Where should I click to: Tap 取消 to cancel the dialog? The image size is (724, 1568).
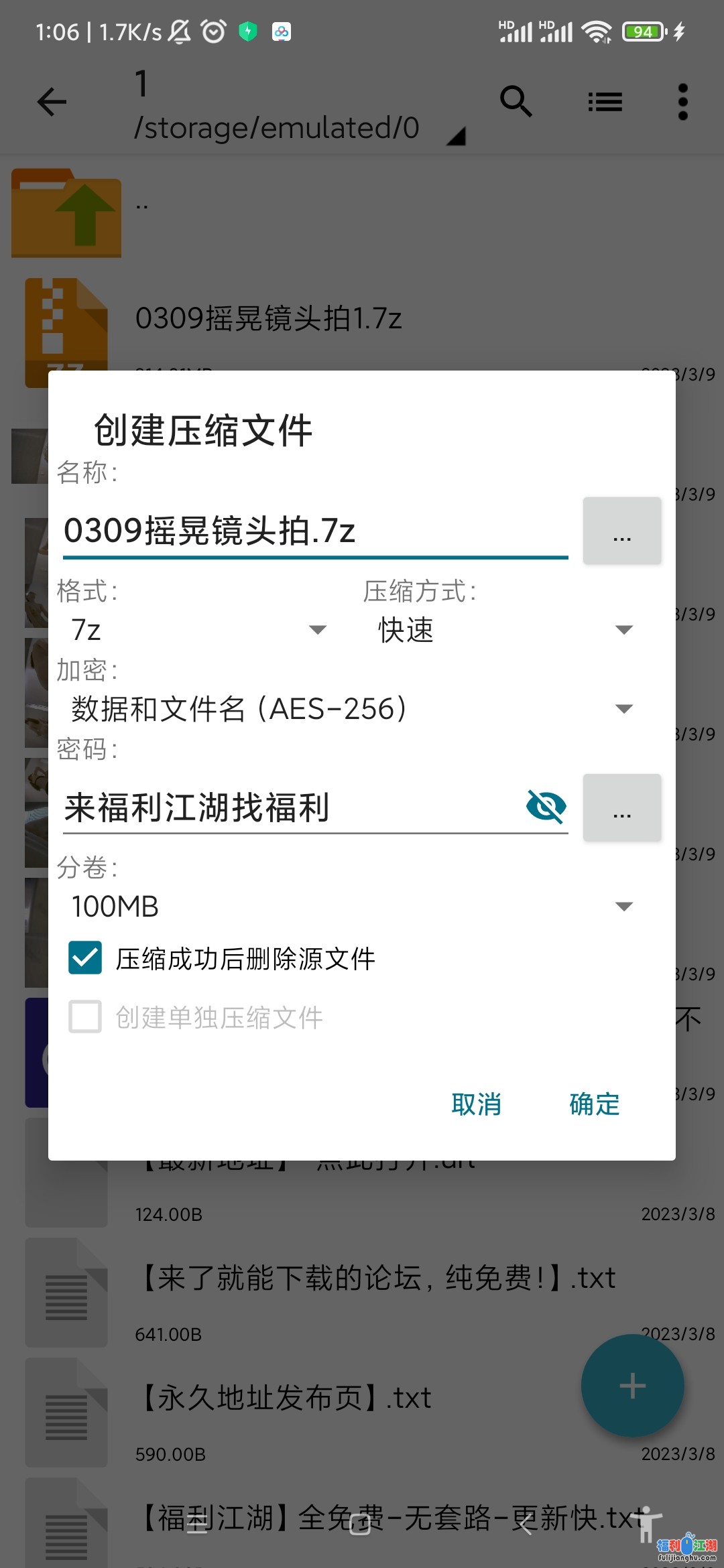[476, 1104]
